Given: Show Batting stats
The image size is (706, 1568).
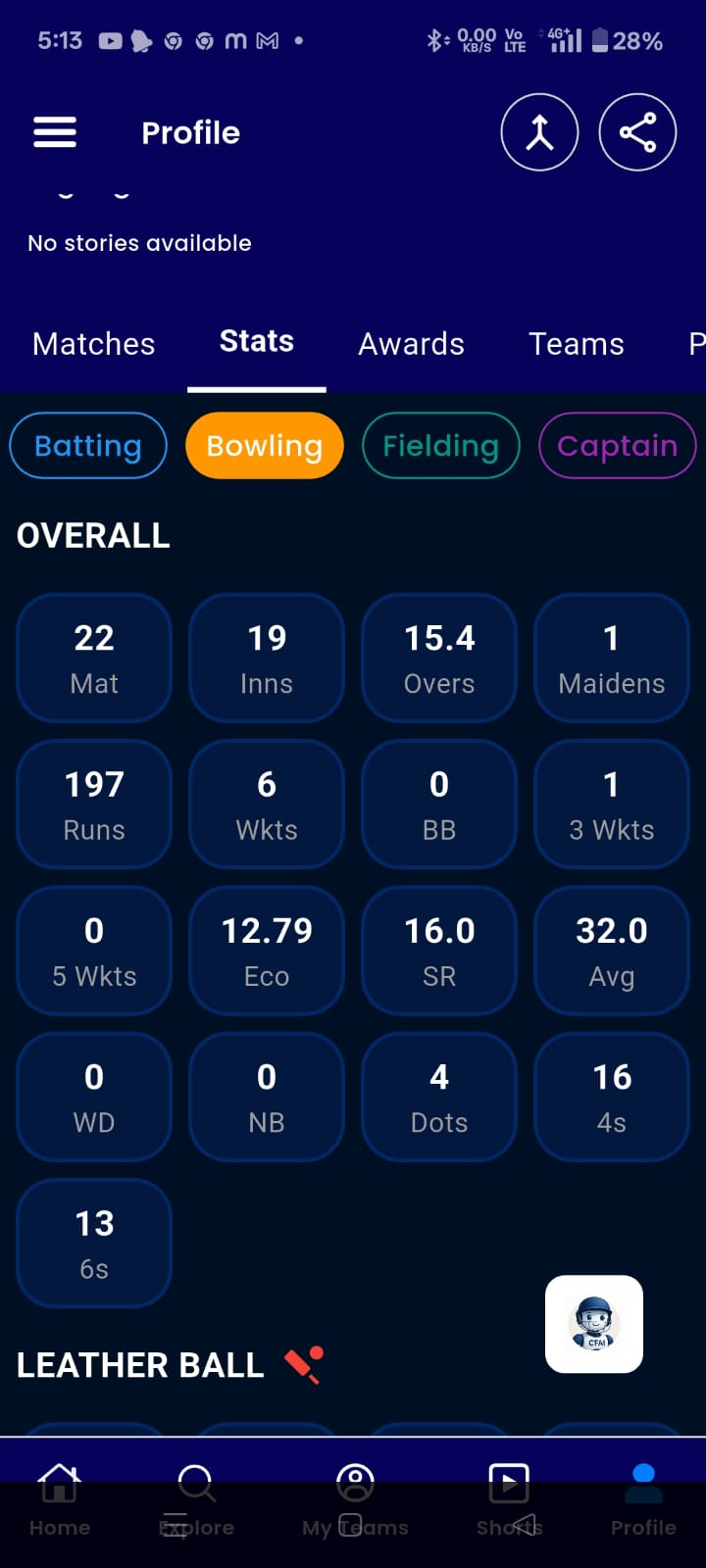Looking at the screenshot, I should pyautogui.click(x=88, y=446).
